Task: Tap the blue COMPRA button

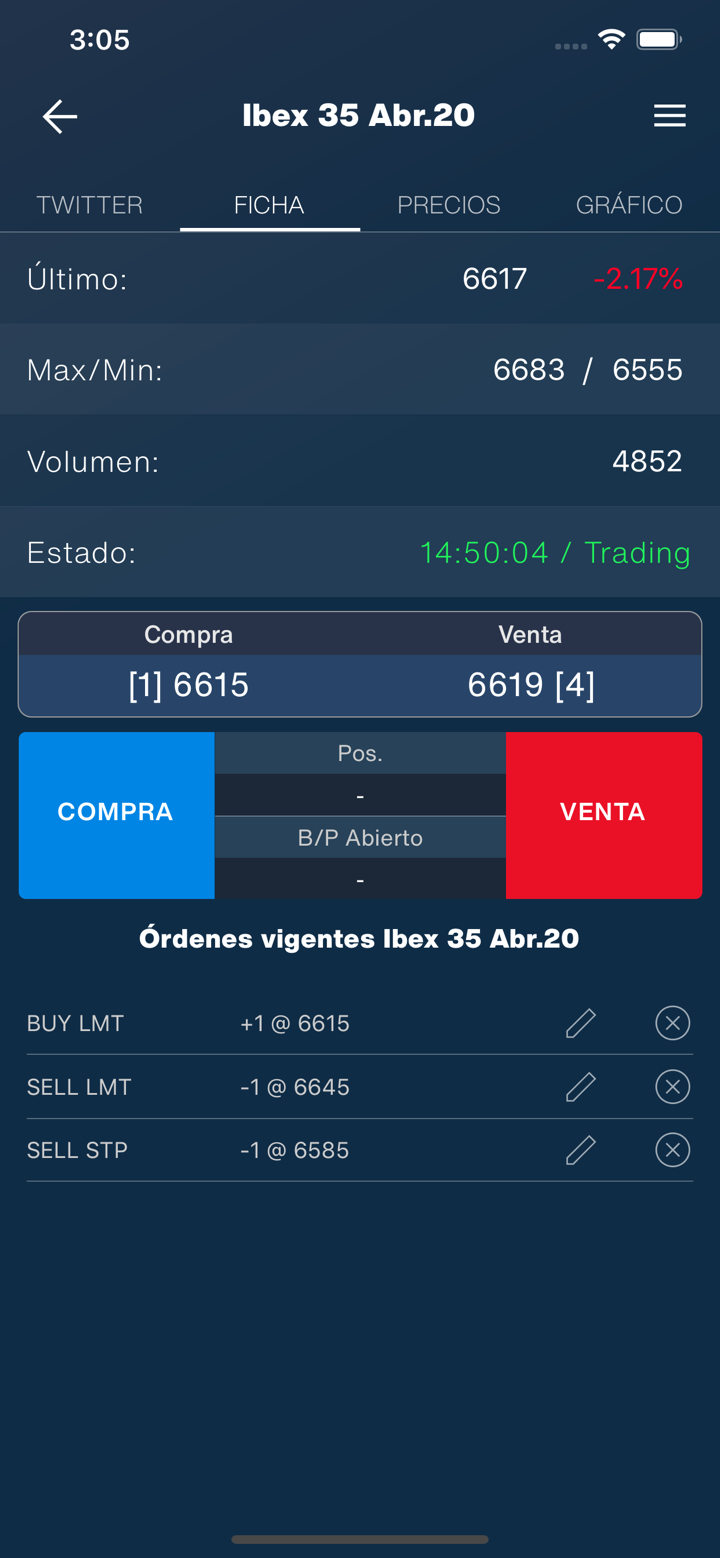Action: tap(116, 814)
